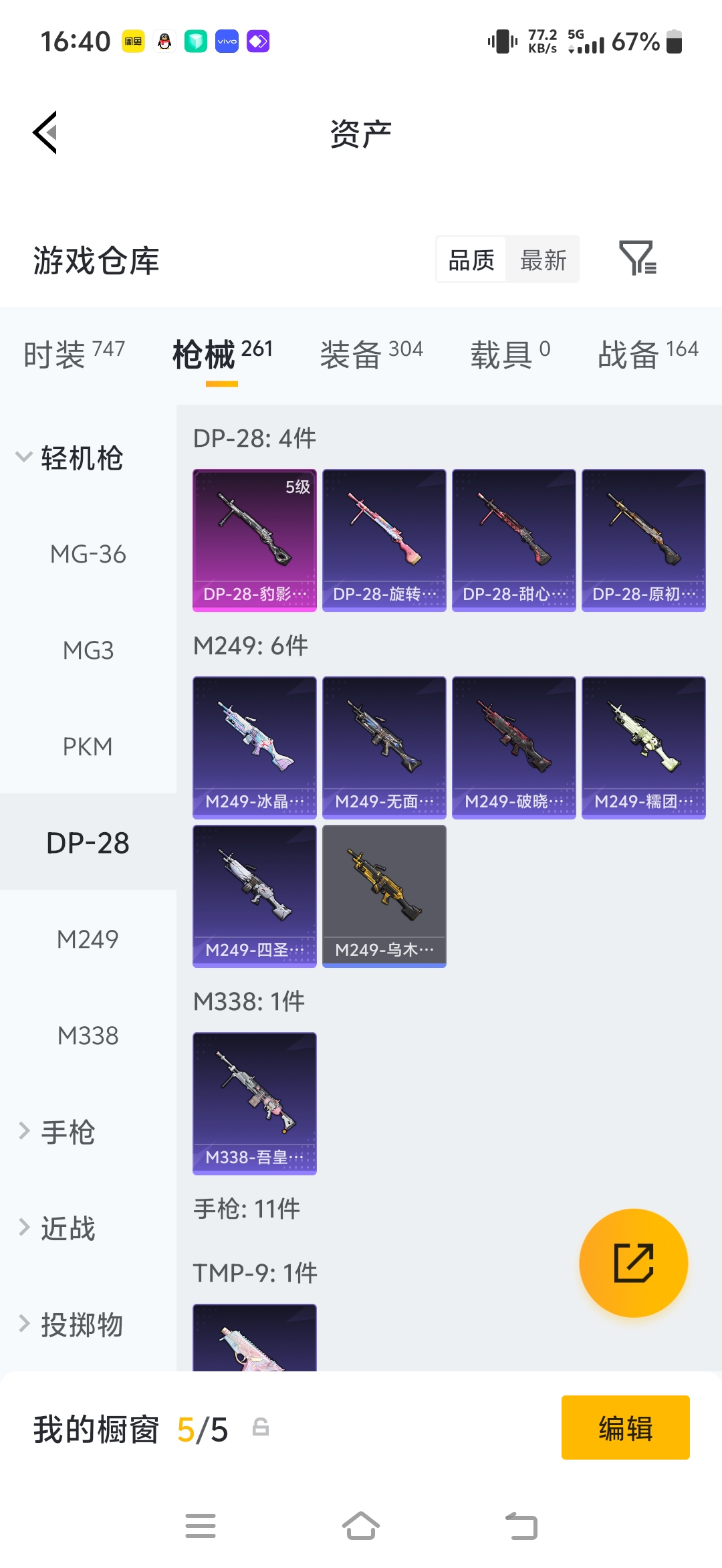Open the 载具 tab
Viewport: 722px width, 1568px height.
[x=510, y=354]
